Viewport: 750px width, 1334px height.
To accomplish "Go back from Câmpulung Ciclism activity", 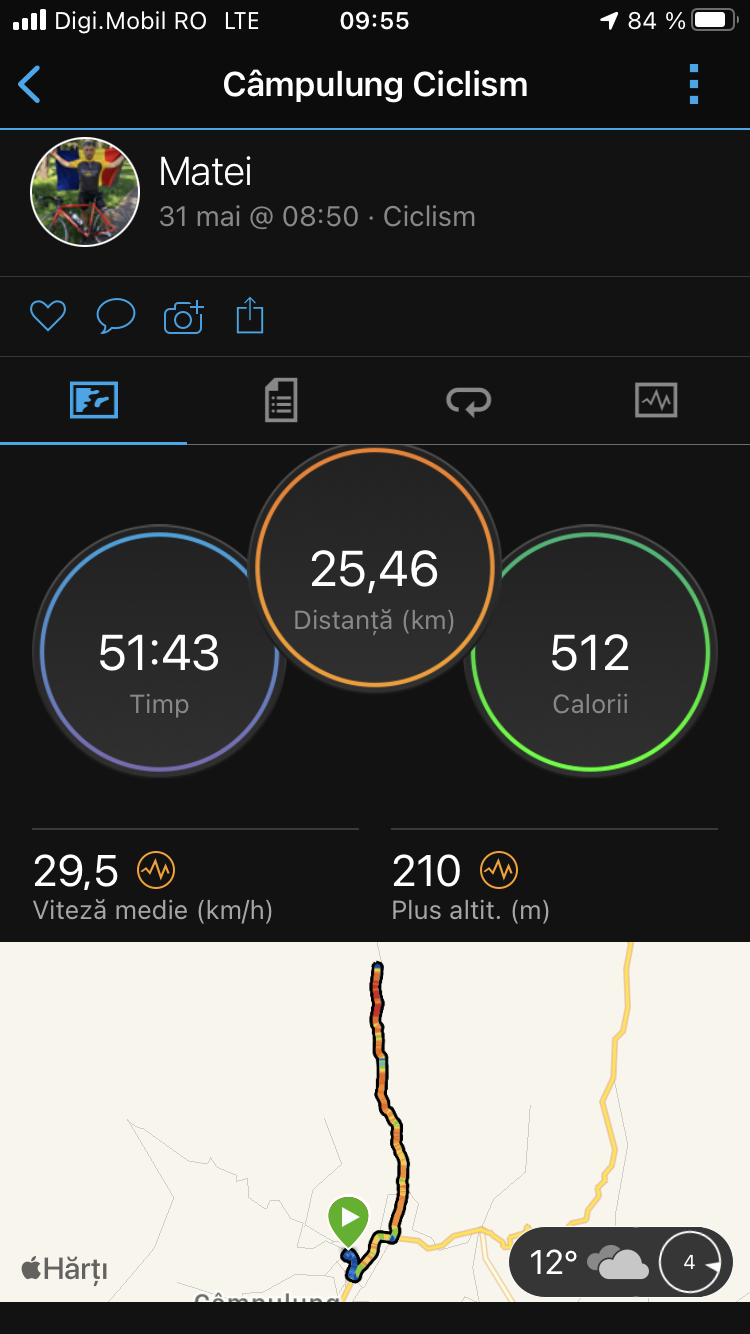I will tap(30, 85).
